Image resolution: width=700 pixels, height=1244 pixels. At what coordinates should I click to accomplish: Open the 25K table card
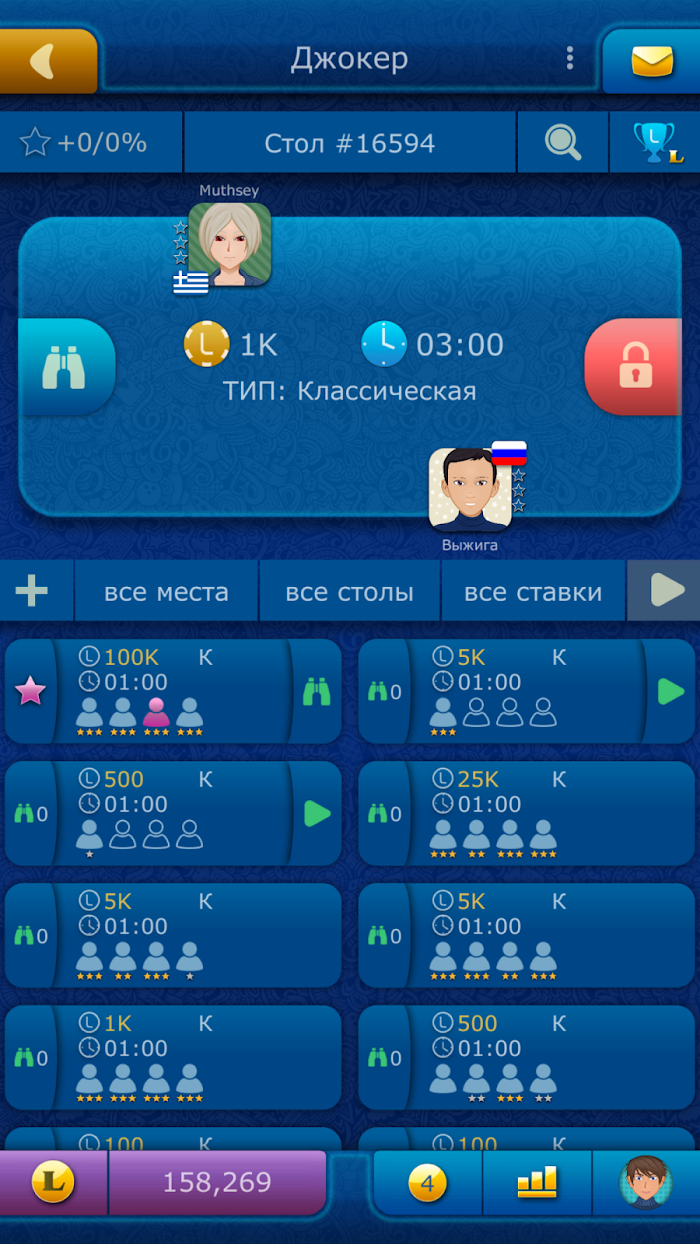pyautogui.click(x=527, y=813)
